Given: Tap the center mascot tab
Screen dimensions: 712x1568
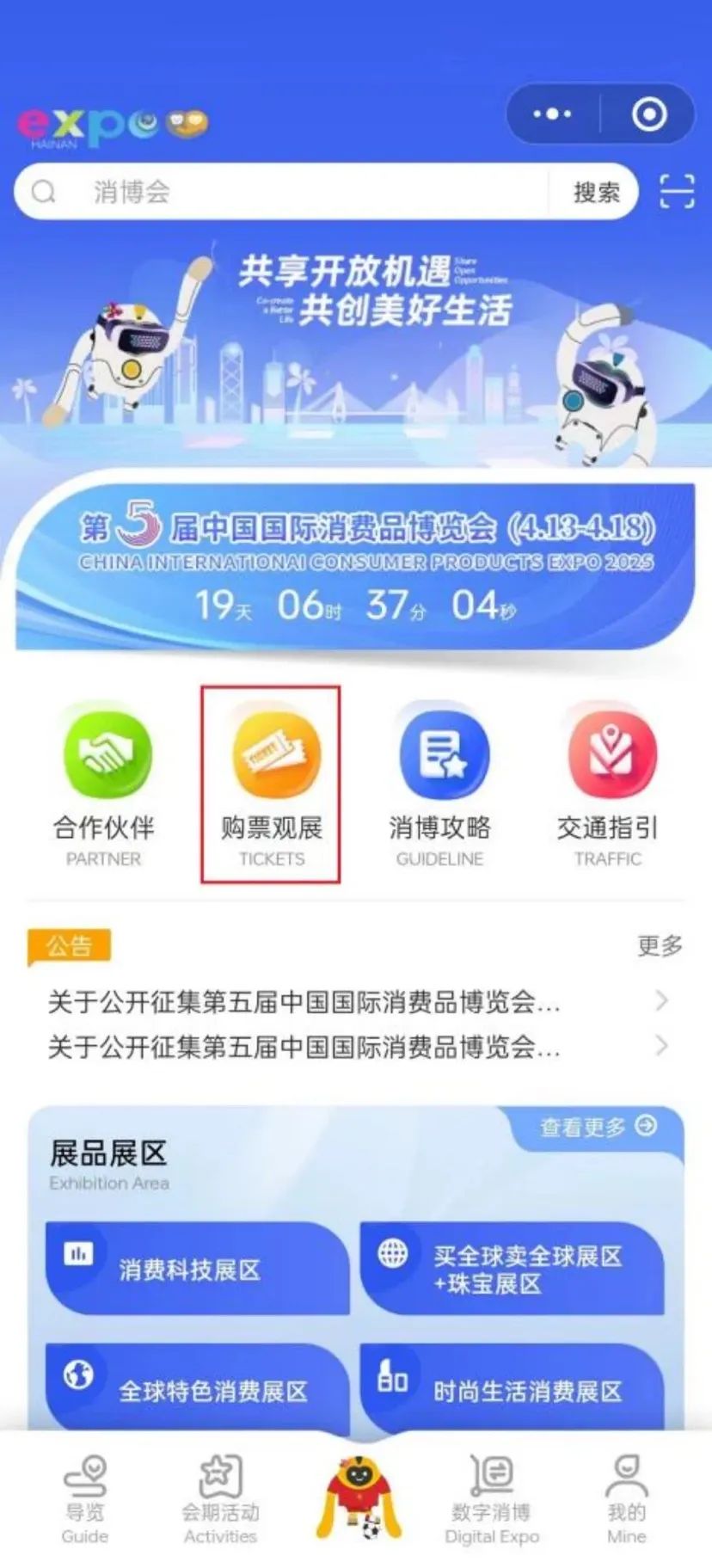Looking at the screenshot, I should 359,1498.
